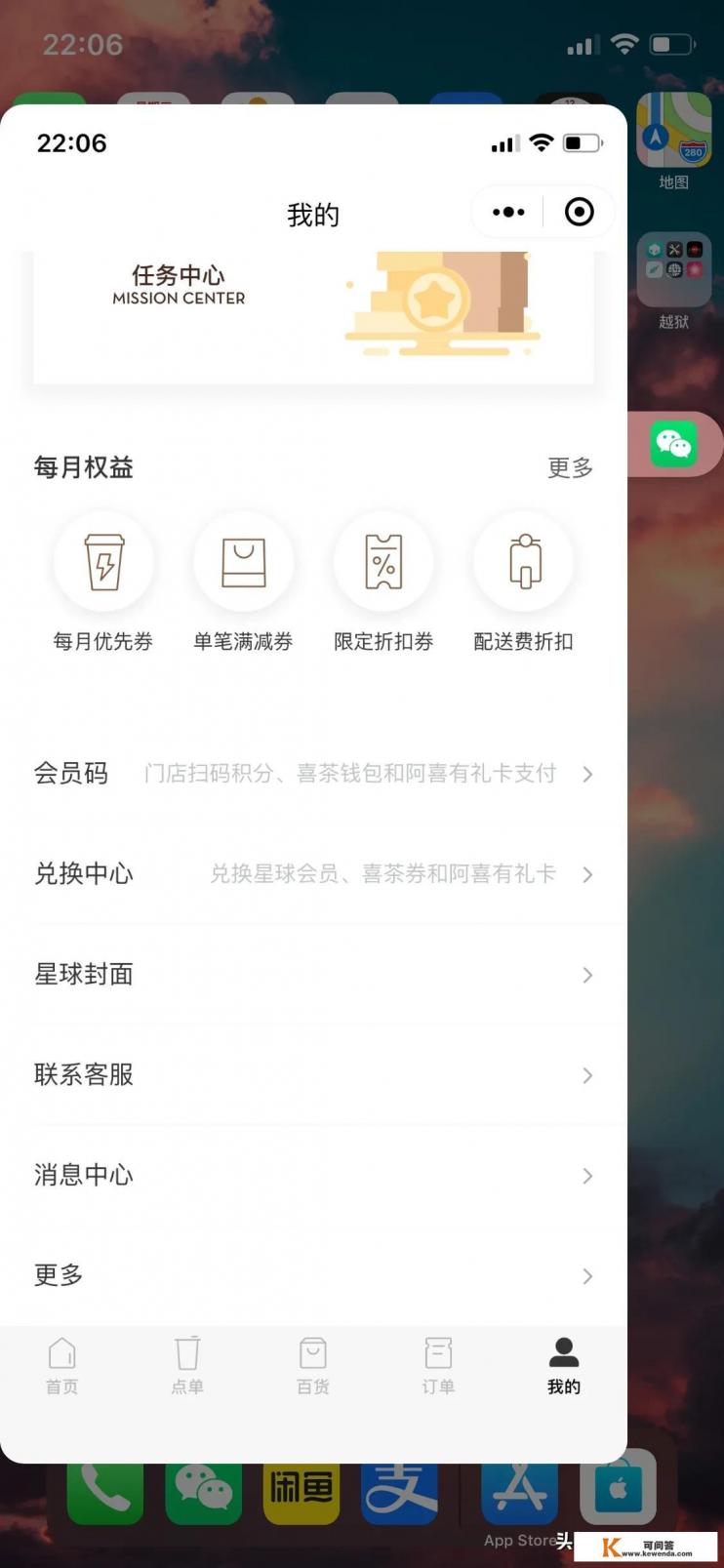Open the 更多 settings row at the bottom
724x1568 pixels.
313,1276
